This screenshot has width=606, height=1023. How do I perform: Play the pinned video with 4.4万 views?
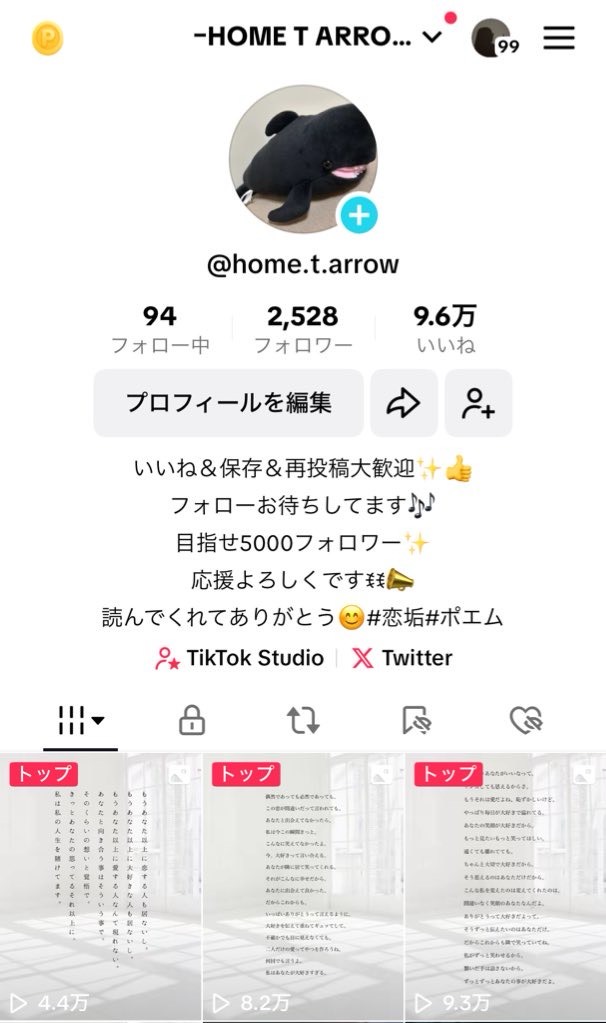pyautogui.click(x=100, y=887)
